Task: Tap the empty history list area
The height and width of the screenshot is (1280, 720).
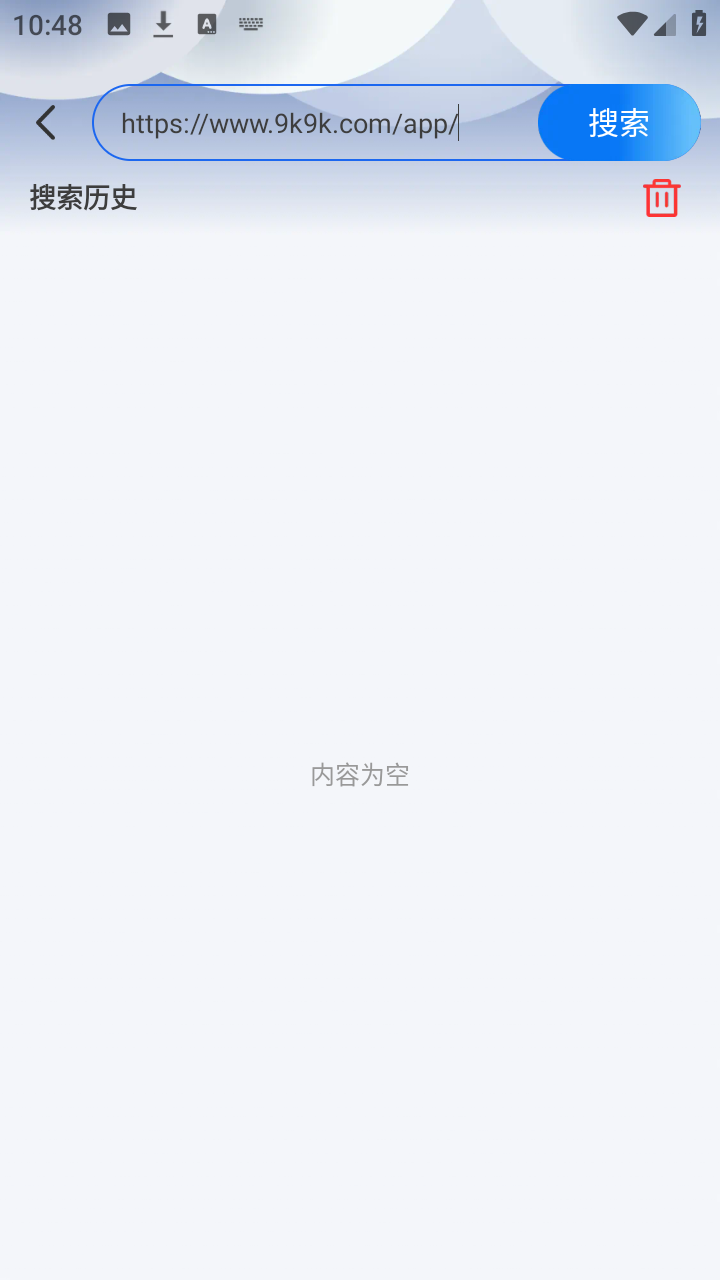Action: pyautogui.click(x=360, y=600)
